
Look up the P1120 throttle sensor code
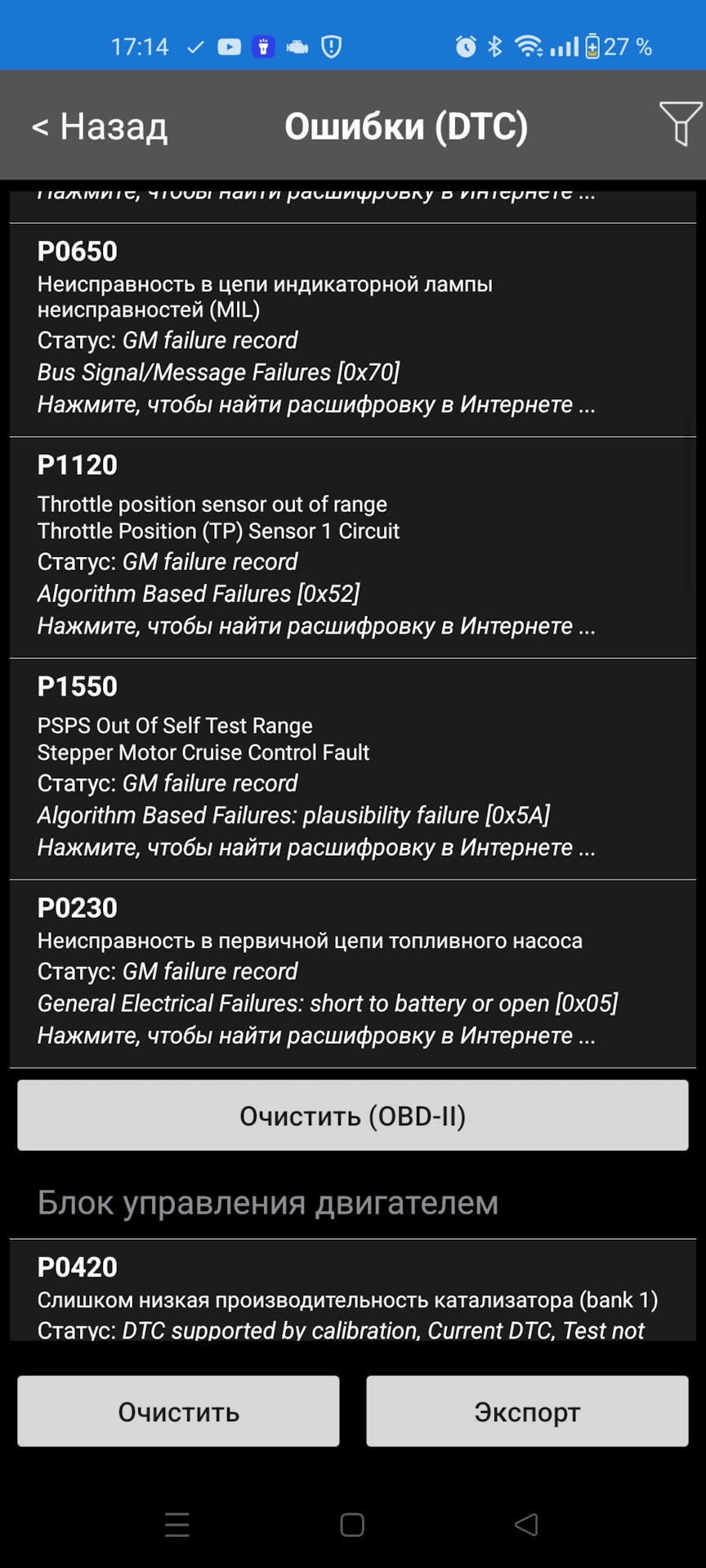(351, 547)
